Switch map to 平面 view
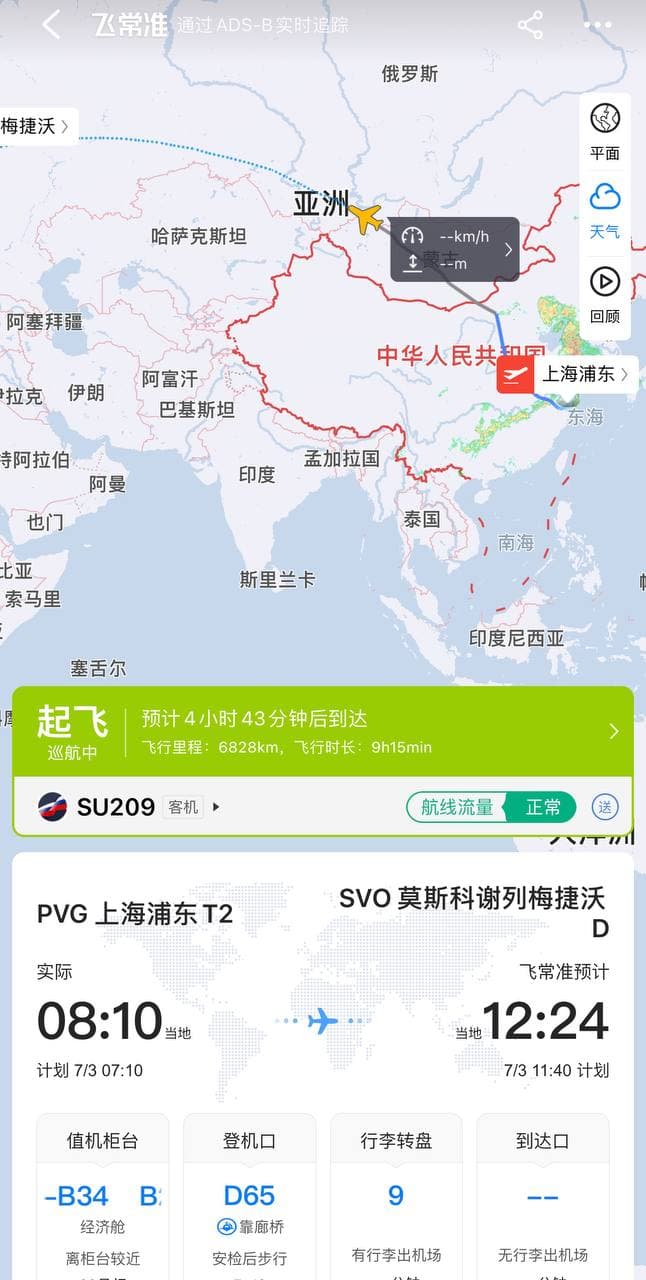The height and width of the screenshot is (1280, 646). coord(605,132)
